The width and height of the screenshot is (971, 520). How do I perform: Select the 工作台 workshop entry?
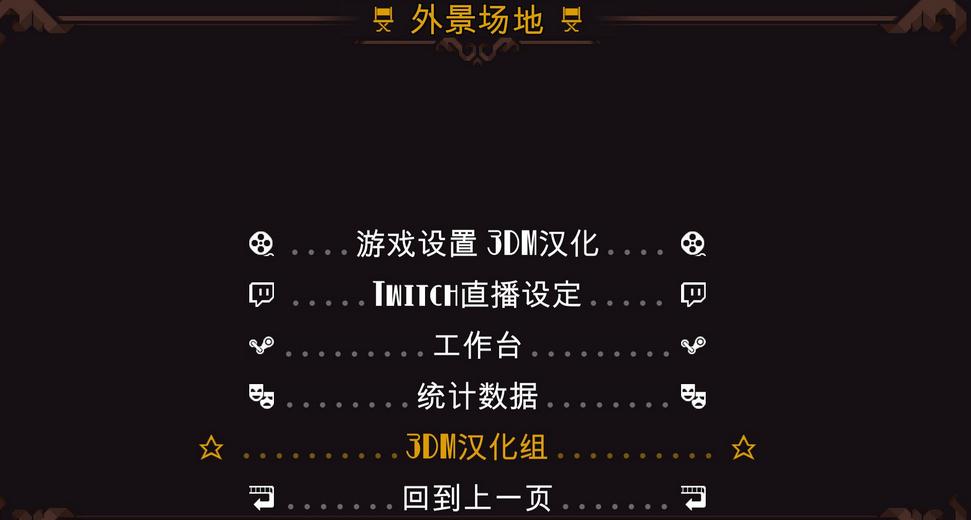pyautogui.click(x=477, y=346)
